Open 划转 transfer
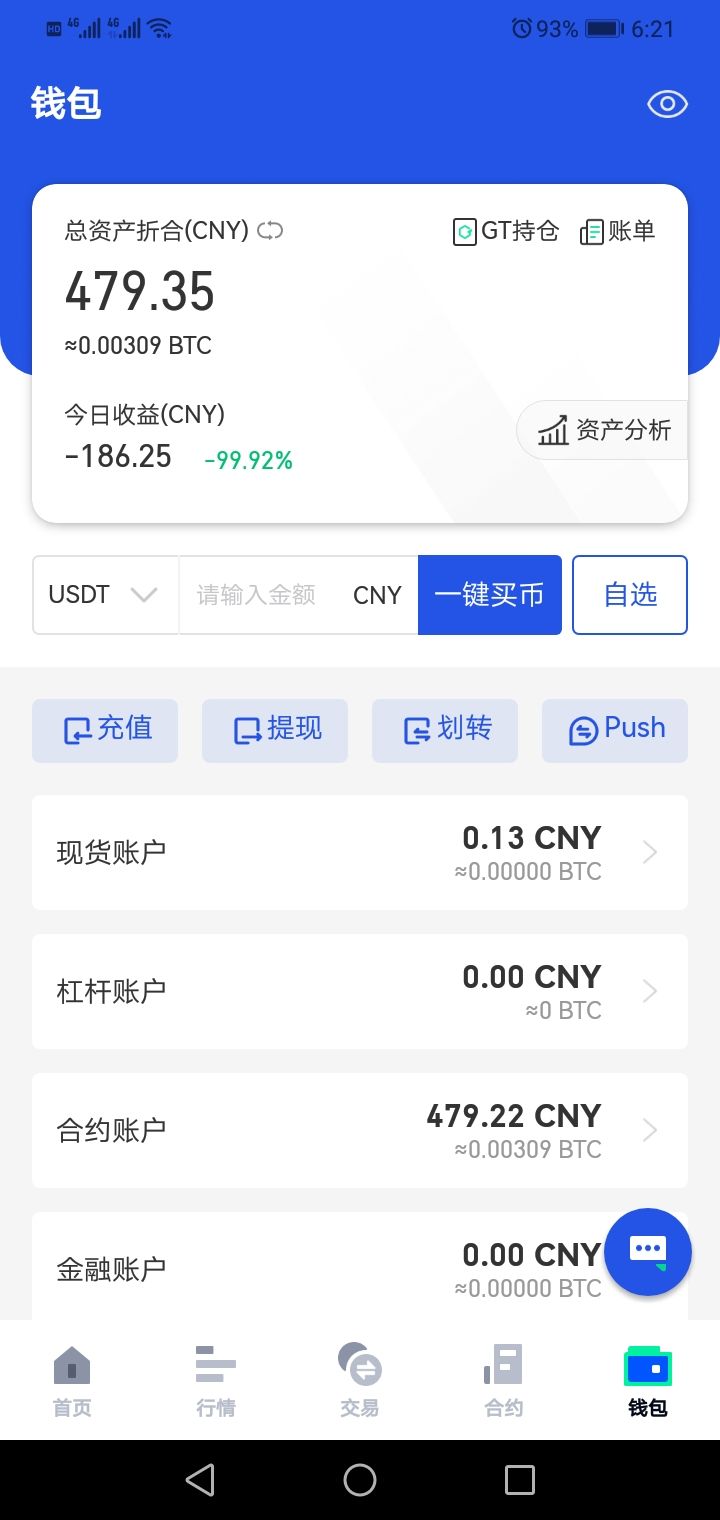The width and height of the screenshot is (720, 1520). pos(445,730)
